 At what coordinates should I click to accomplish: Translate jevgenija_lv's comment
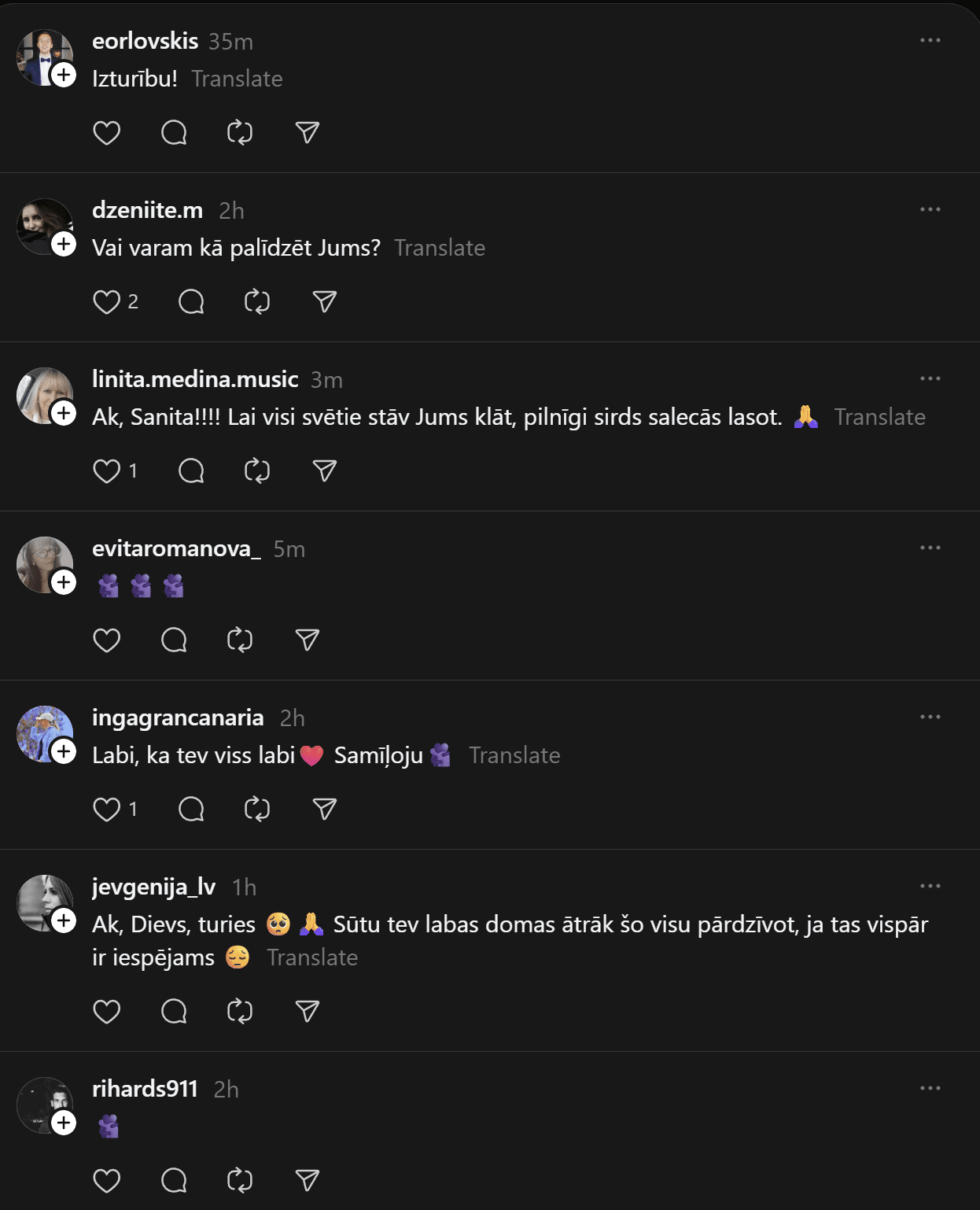[312, 957]
